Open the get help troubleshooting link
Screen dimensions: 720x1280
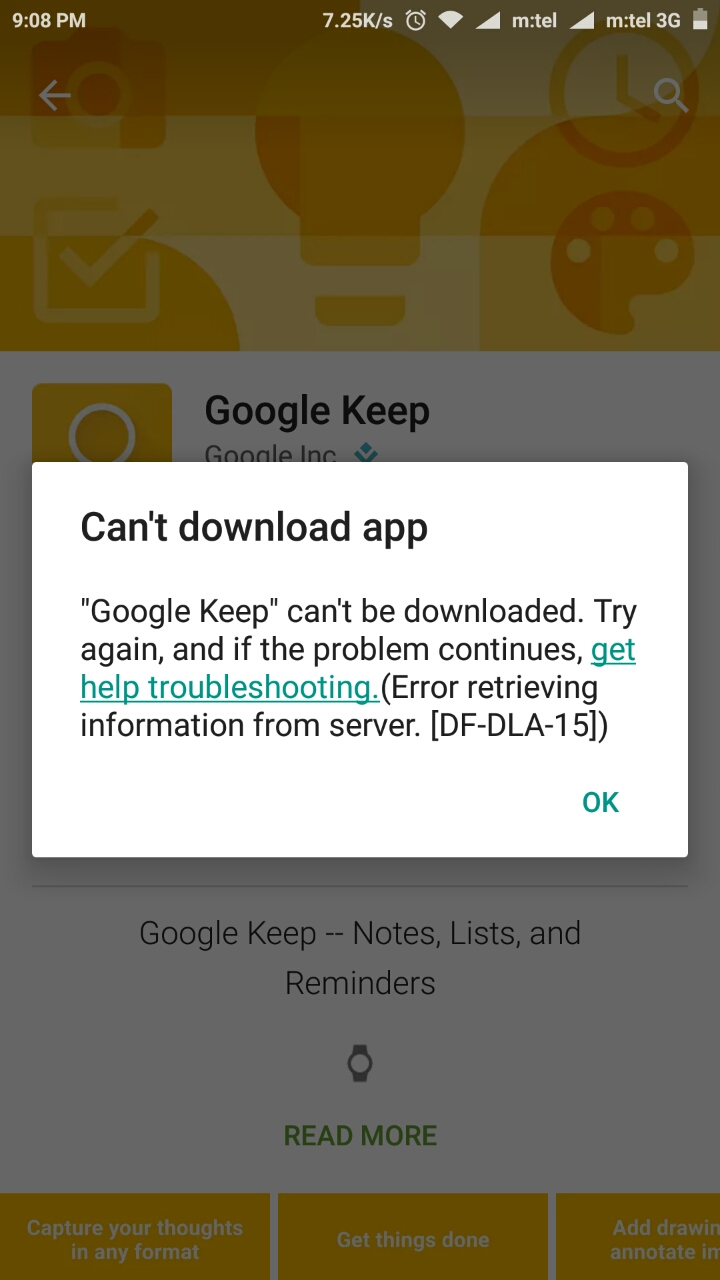tap(228, 688)
